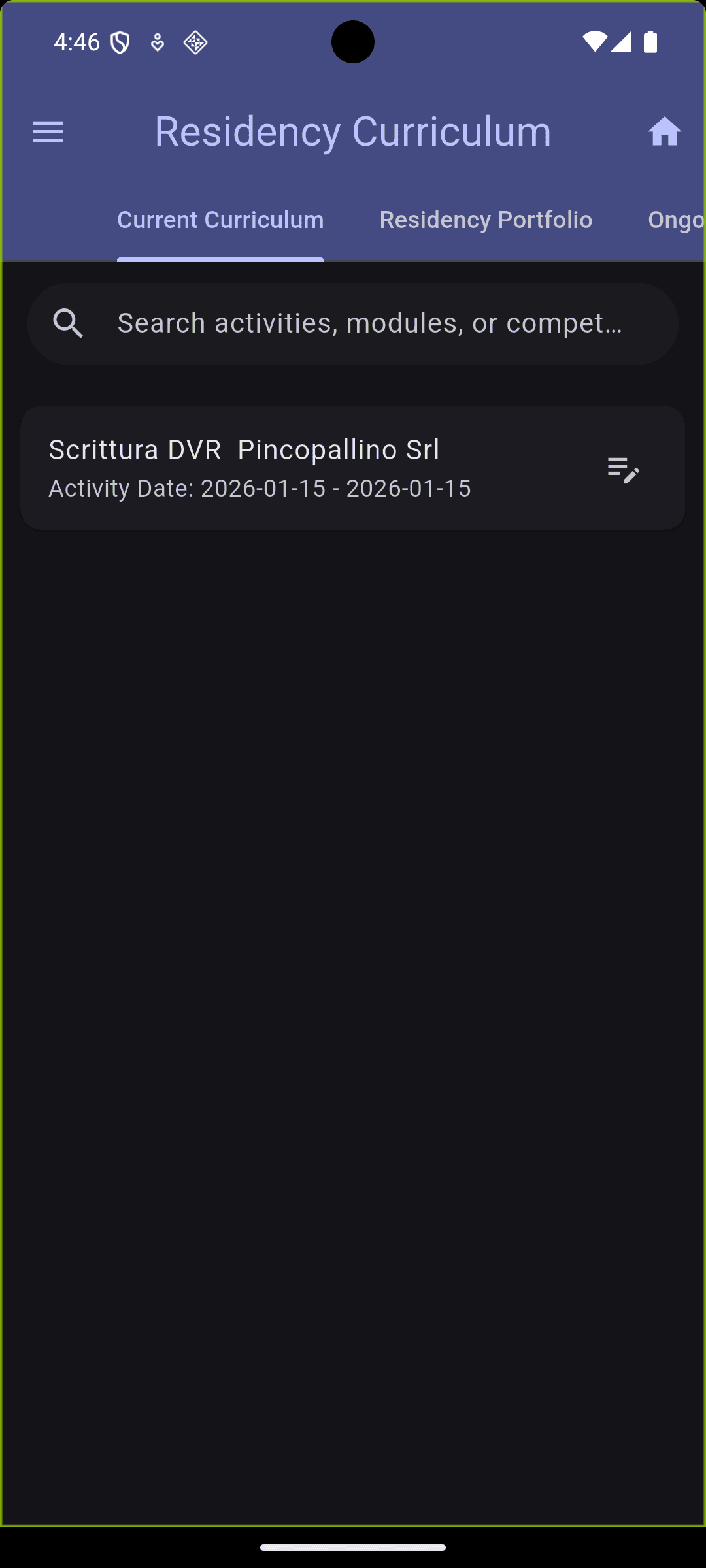Tap the Residency Curriculum title
This screenshot has width=706, height=1568.
(353, 131)
